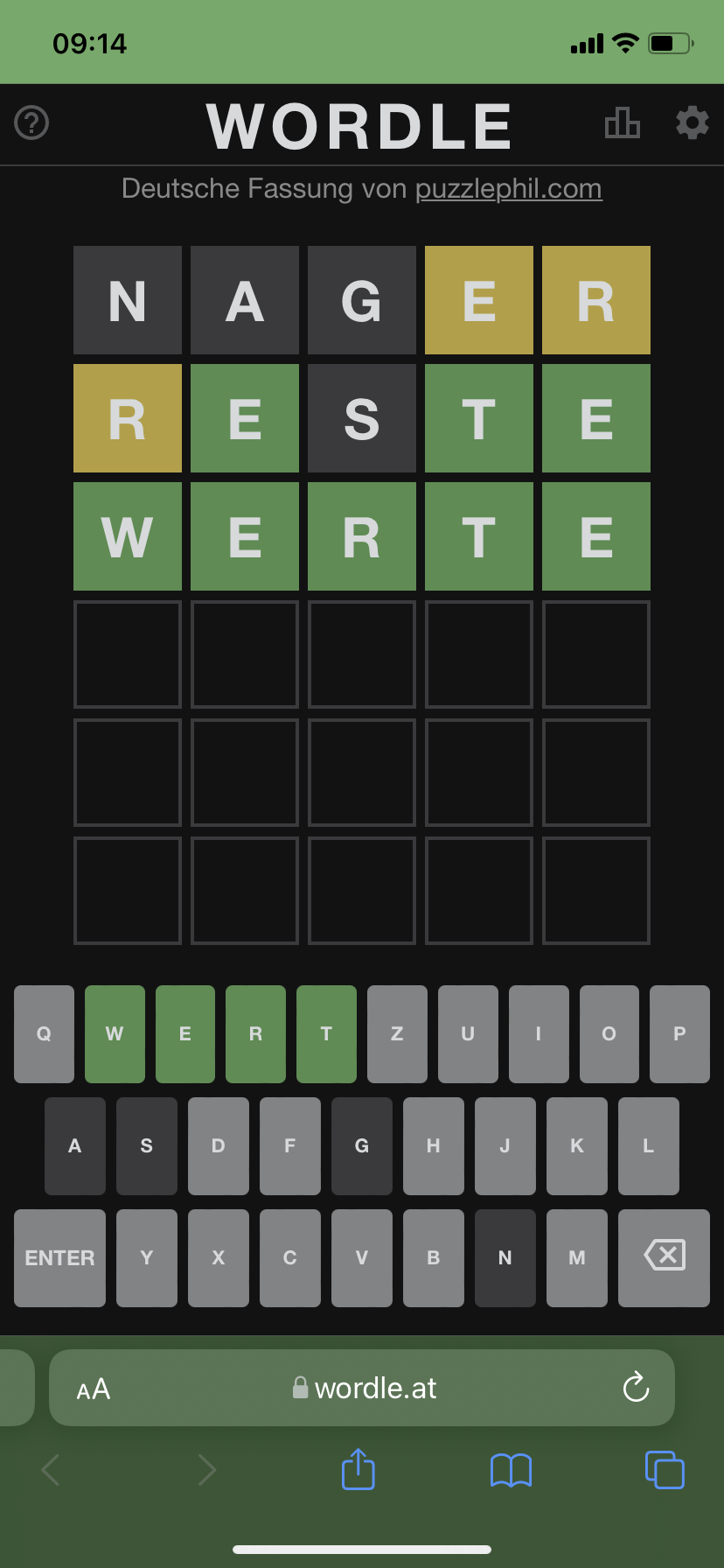Open the settings gear icon
Viewport: 724px width, 1568px height.
(x=693, y=122)
